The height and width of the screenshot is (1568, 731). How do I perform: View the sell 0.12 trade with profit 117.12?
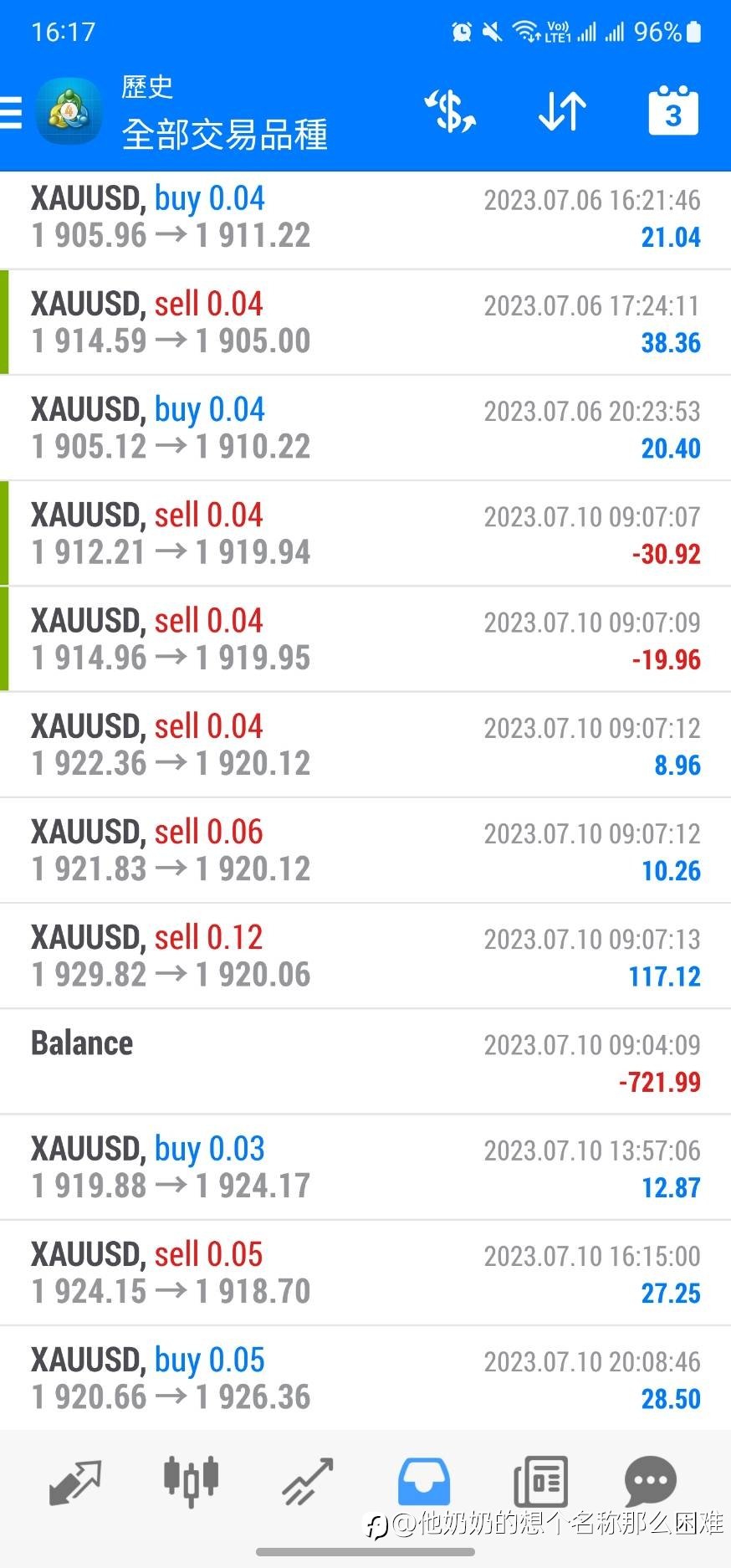pos(365,956)
